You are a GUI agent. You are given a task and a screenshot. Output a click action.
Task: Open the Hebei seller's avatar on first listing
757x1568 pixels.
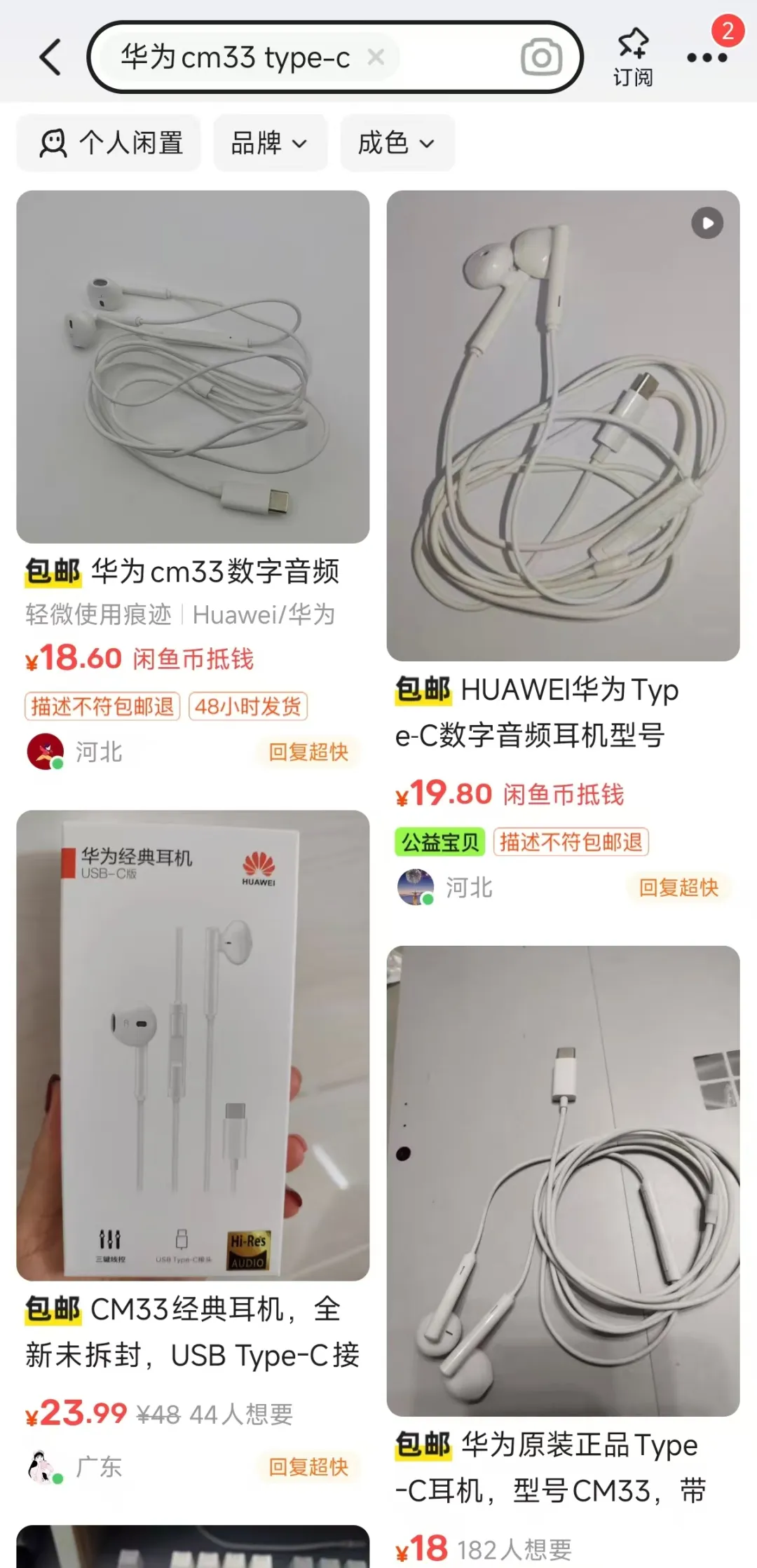click(43, 752)
